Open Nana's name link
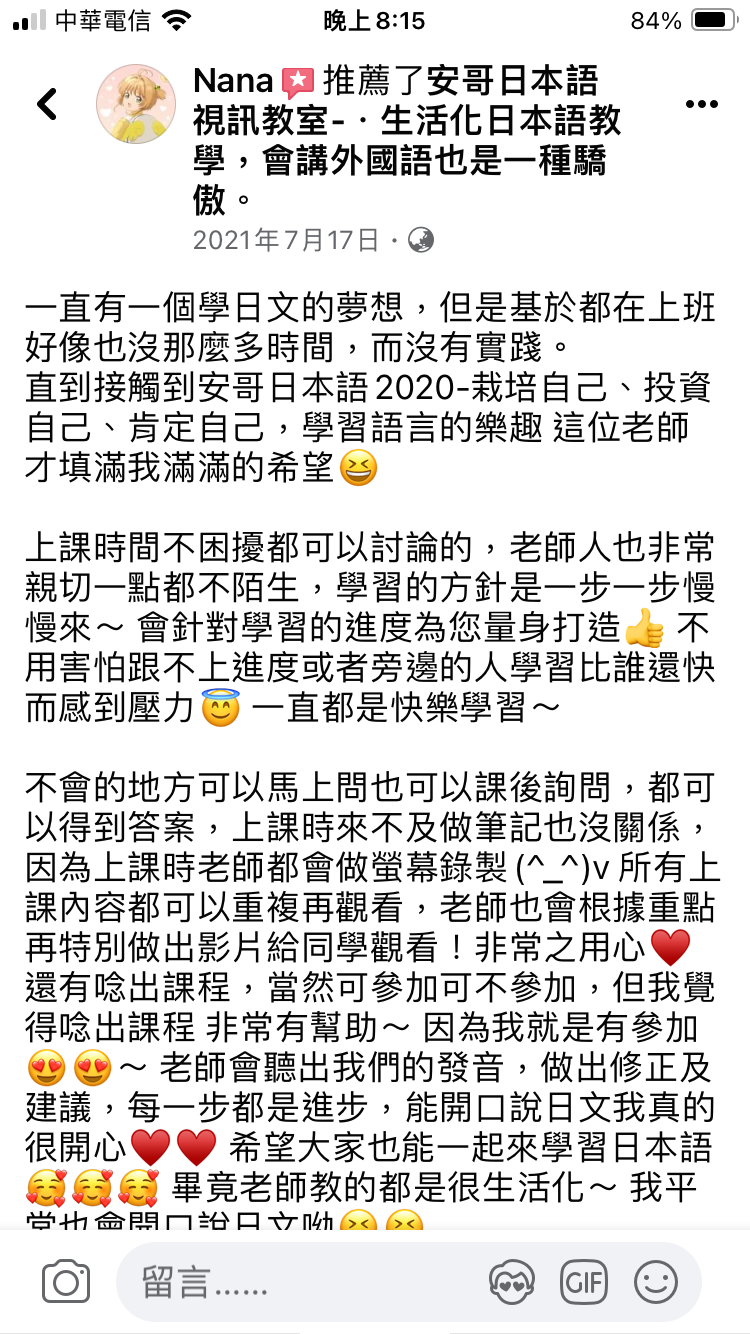This screenshot has width=750, height=1334. (x=233, y=79)
